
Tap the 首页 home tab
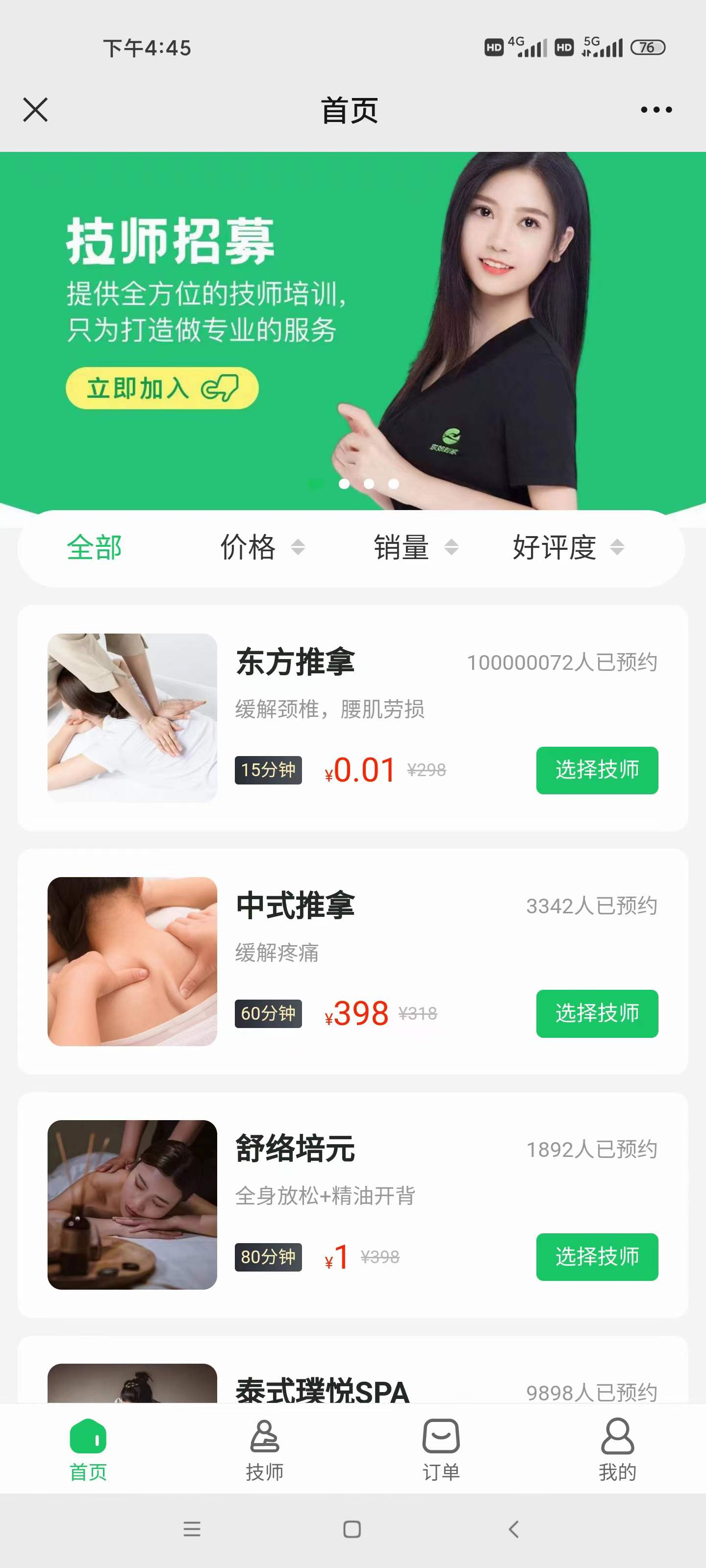pos(88,1451)
